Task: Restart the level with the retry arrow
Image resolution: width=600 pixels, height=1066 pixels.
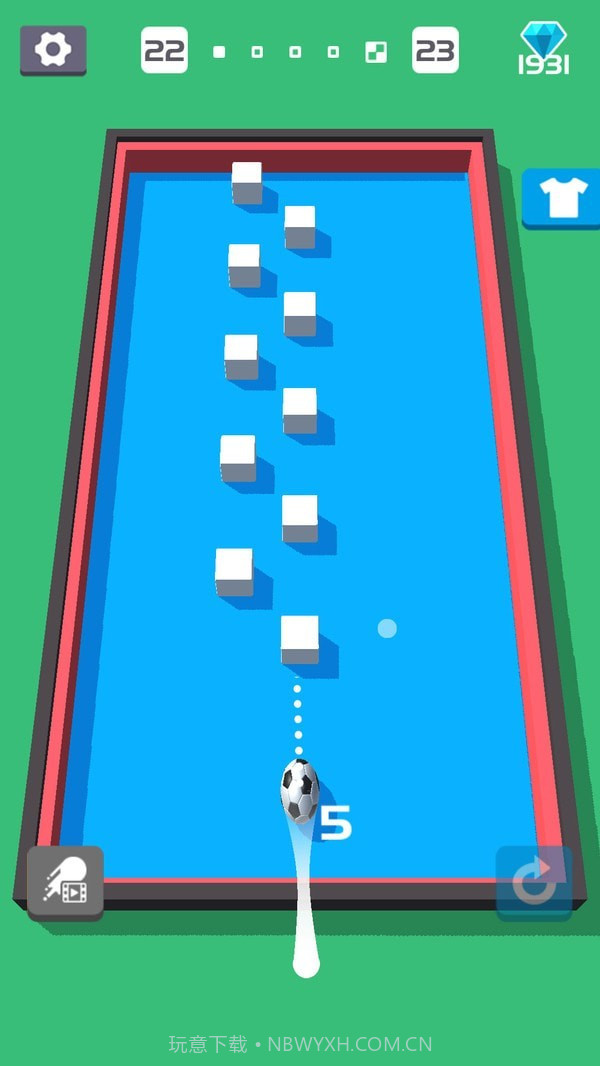Action: pyautogui.click(x=534, y=881)
